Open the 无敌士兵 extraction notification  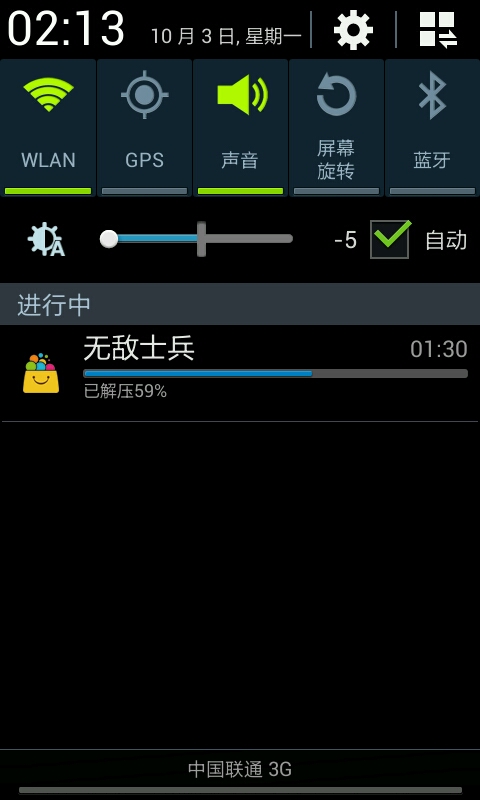pyautogui.click(x=240, y=373)
